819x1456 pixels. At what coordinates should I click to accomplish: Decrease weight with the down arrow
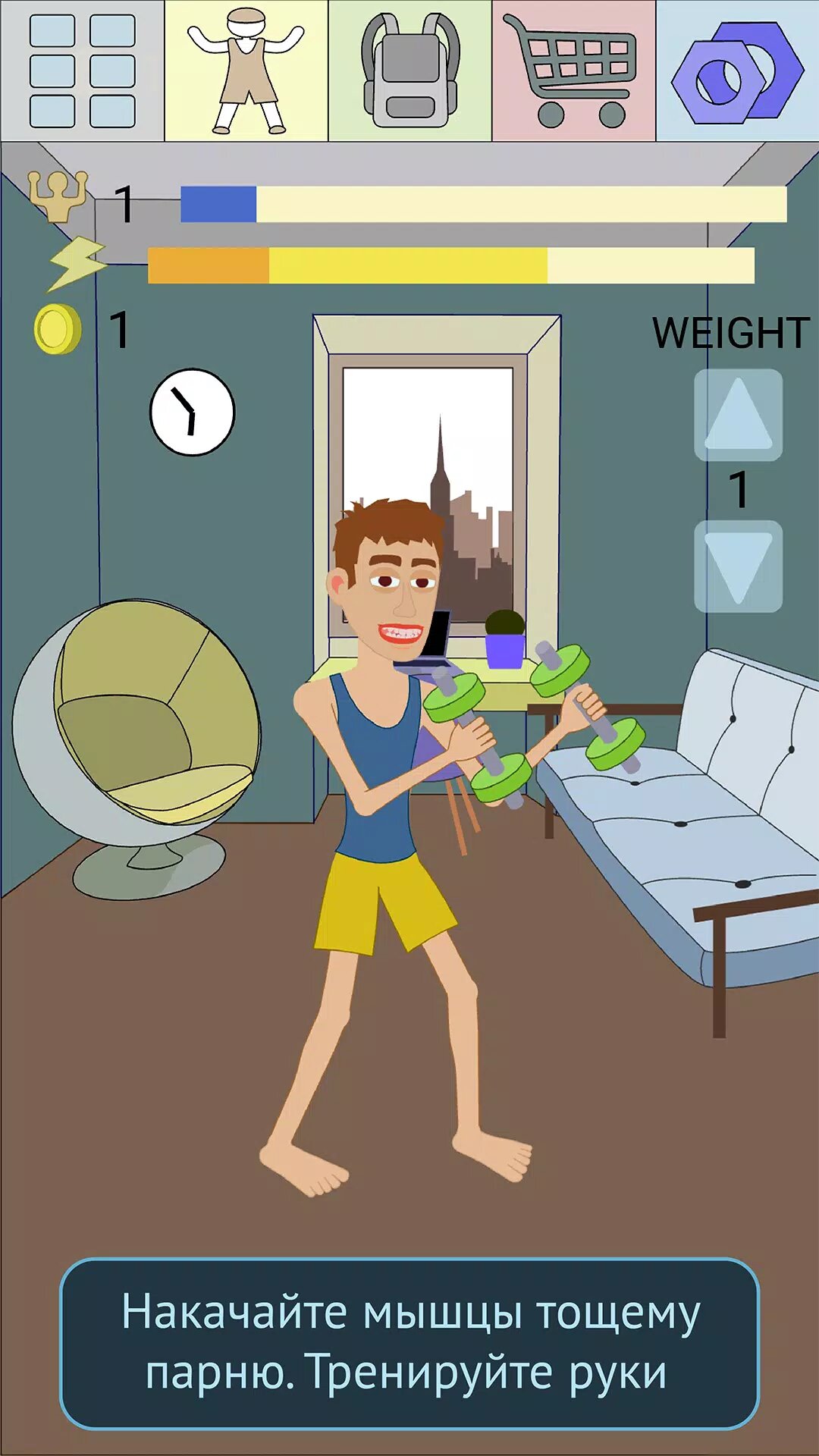[738, 566]
